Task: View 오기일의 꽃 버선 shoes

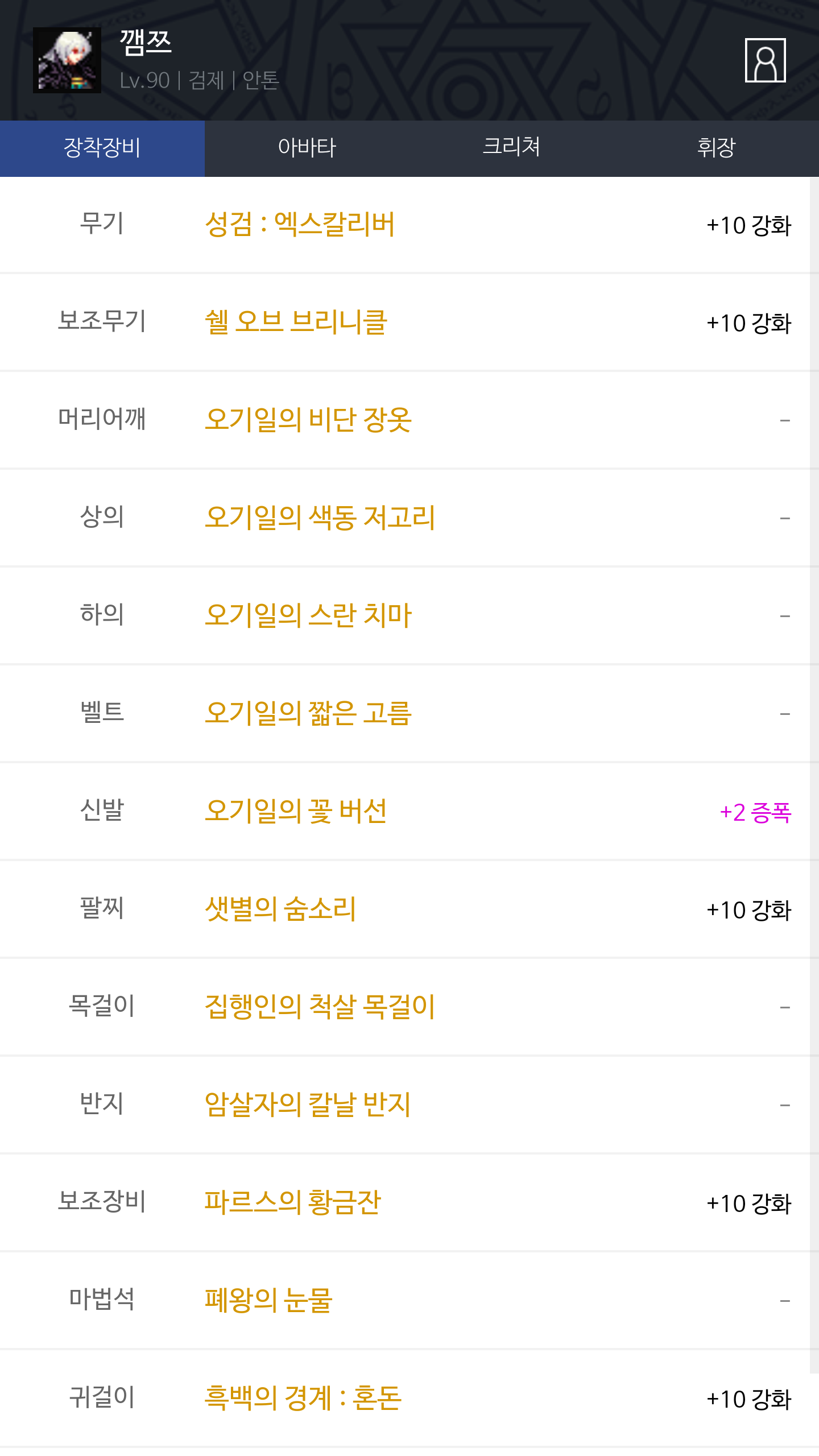Action: (296, 811)
